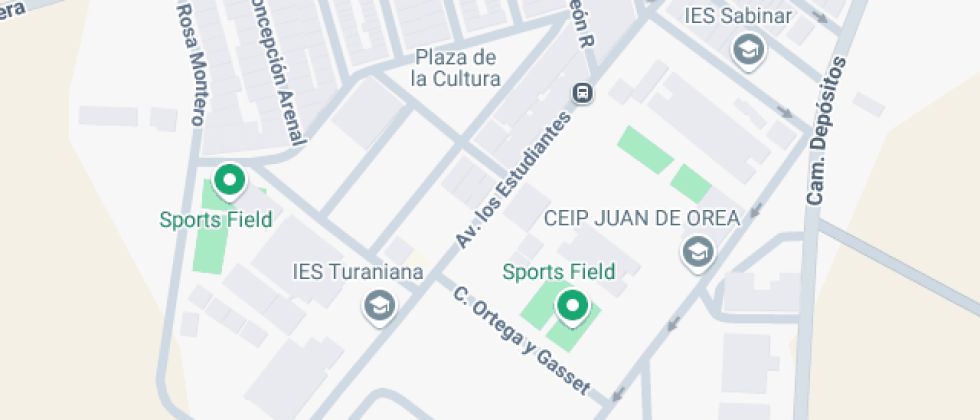Select the Sports Field pin beside Rosa Montero street
980x420 pixels.
click(x=230, y=182)
